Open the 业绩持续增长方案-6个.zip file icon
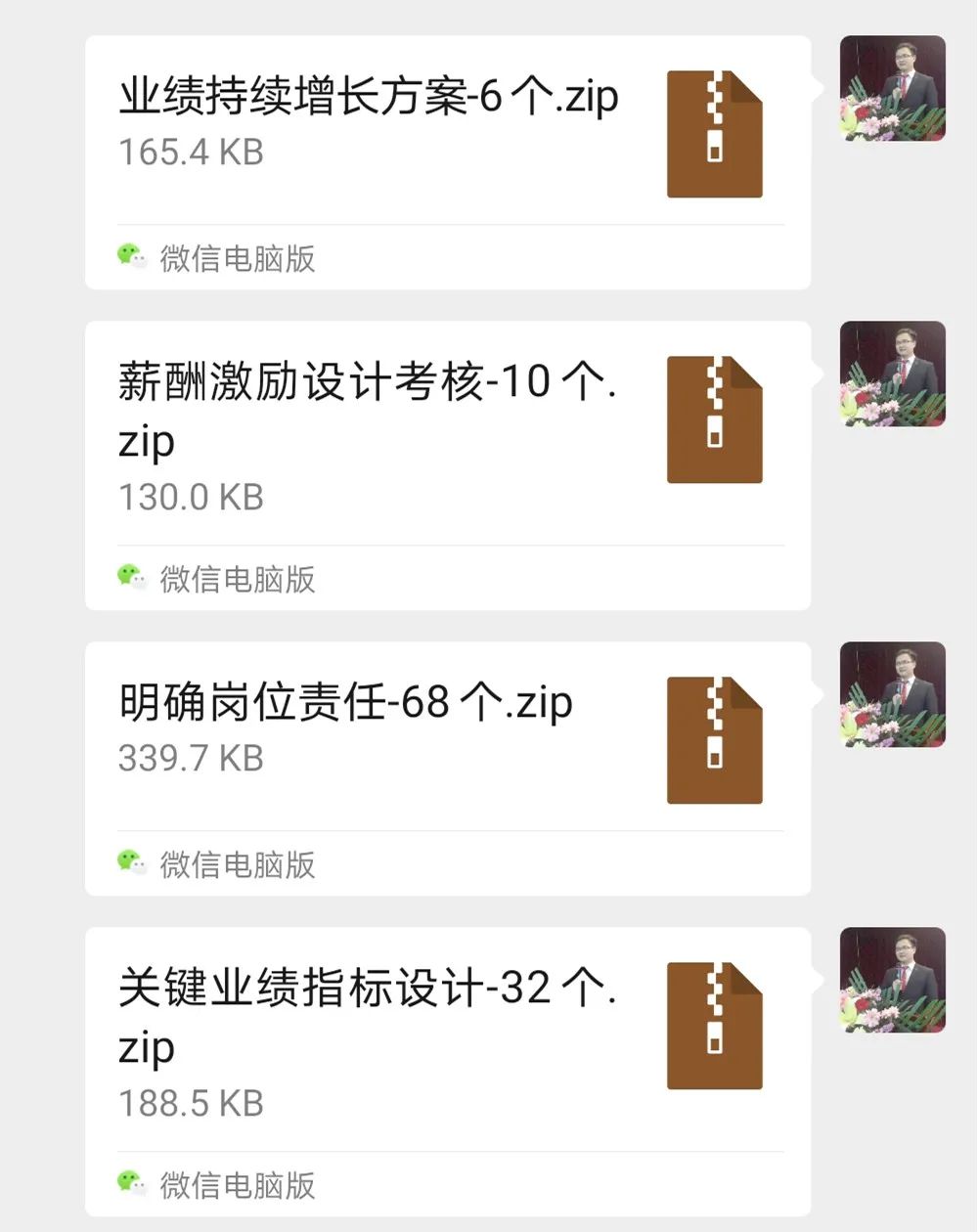Viewport: 977px width, 1232px height. point(714,132)
